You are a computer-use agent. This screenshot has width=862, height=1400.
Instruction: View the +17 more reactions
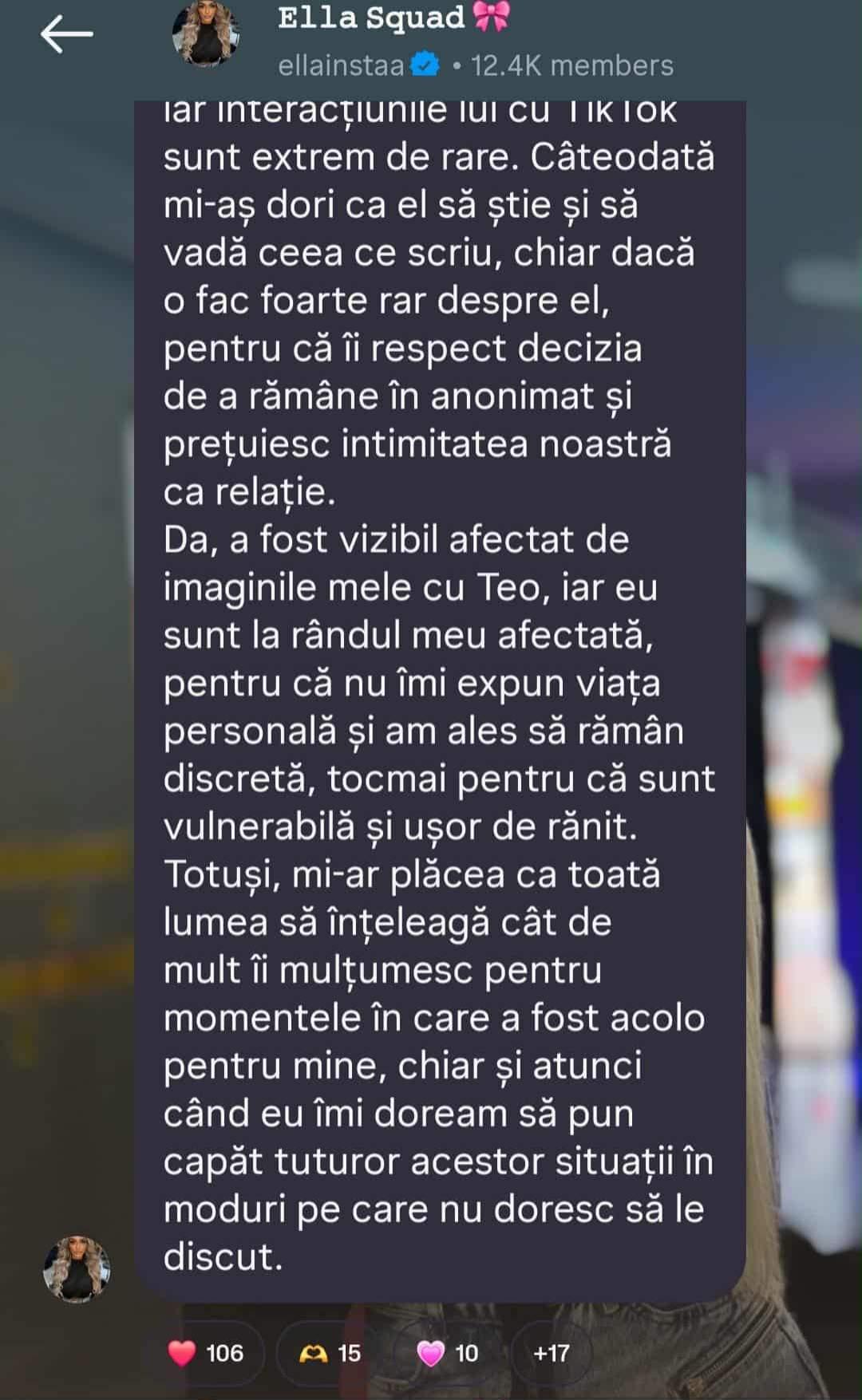[x=551, y=1353]
